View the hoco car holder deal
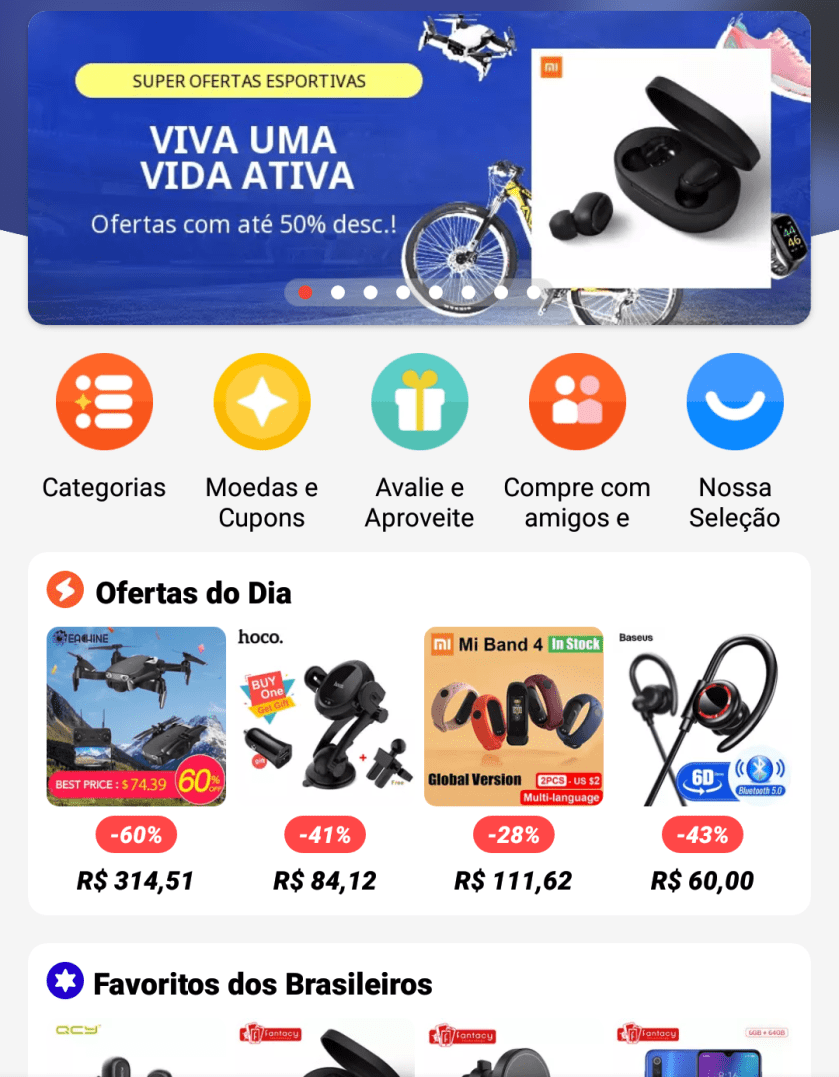 pos(325,716)
